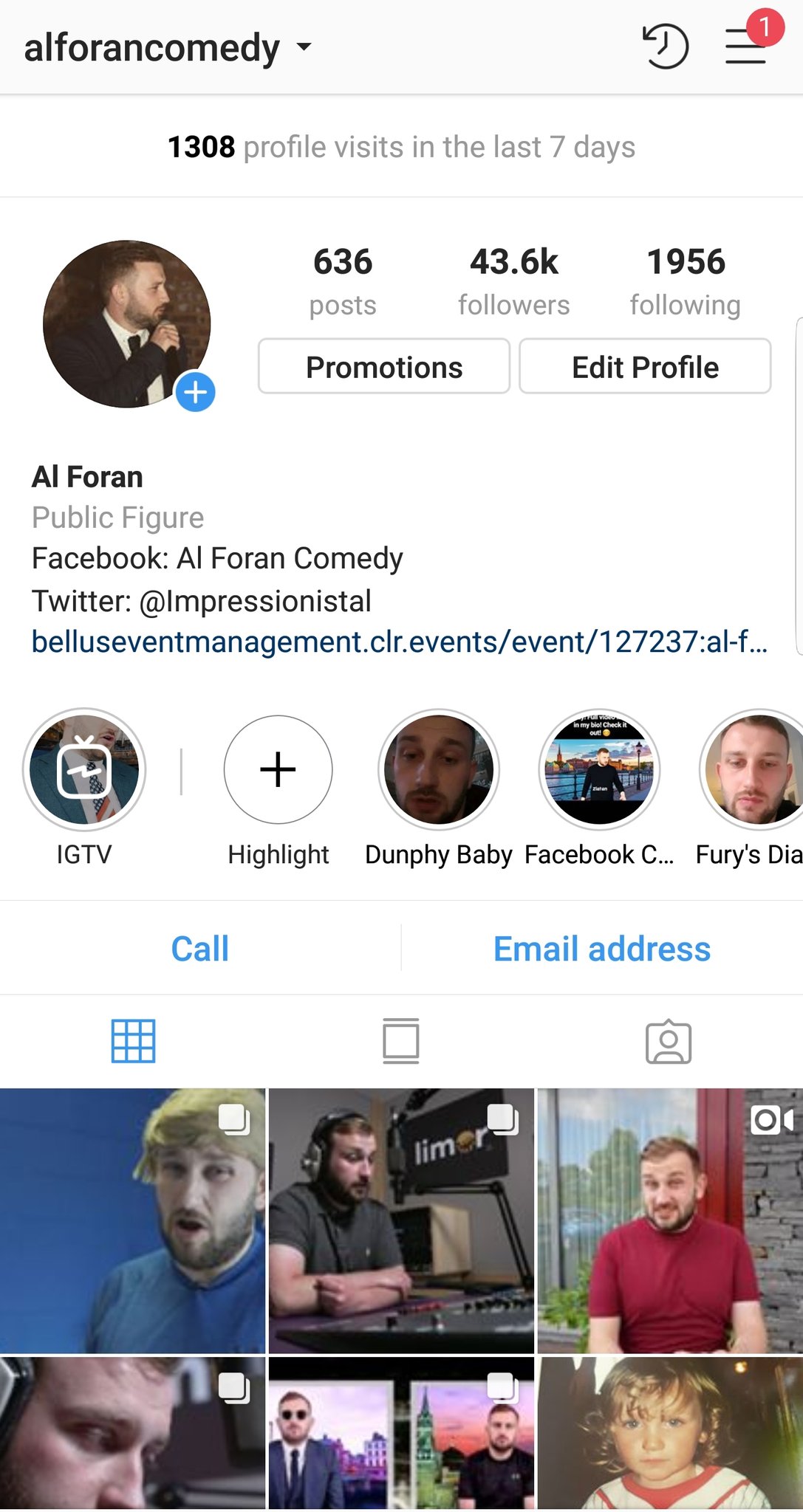
Task: Create a new Highlight
Action: point(279,769)
